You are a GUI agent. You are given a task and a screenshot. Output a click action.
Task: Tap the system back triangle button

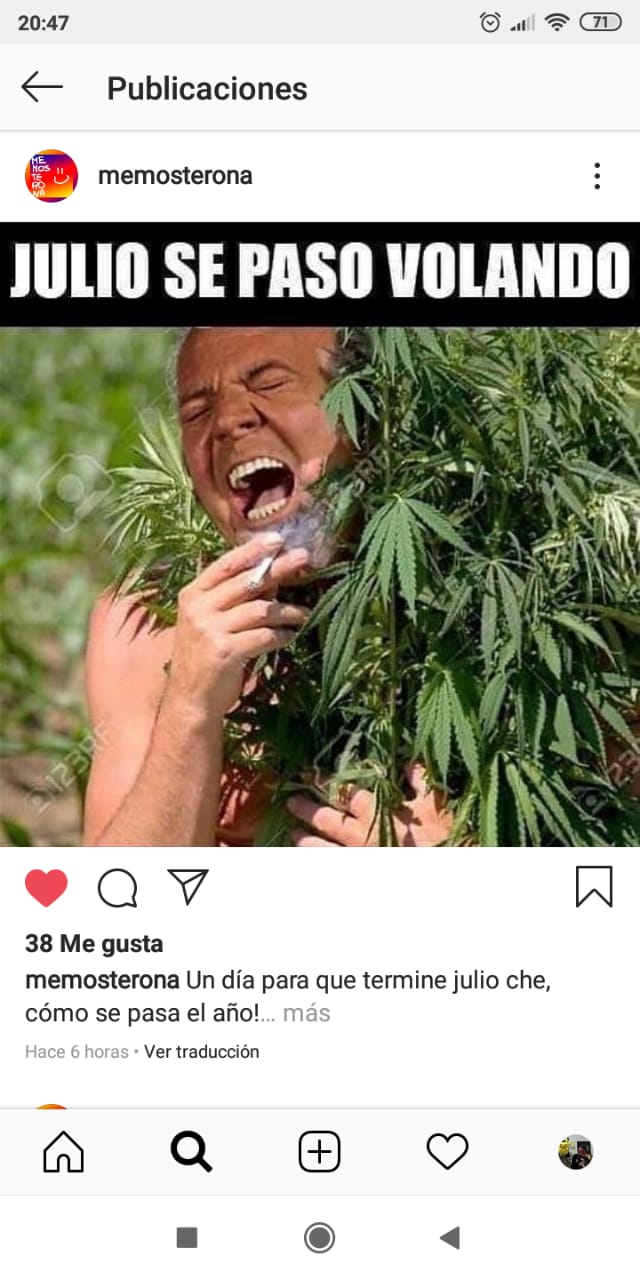(450, 1238)
